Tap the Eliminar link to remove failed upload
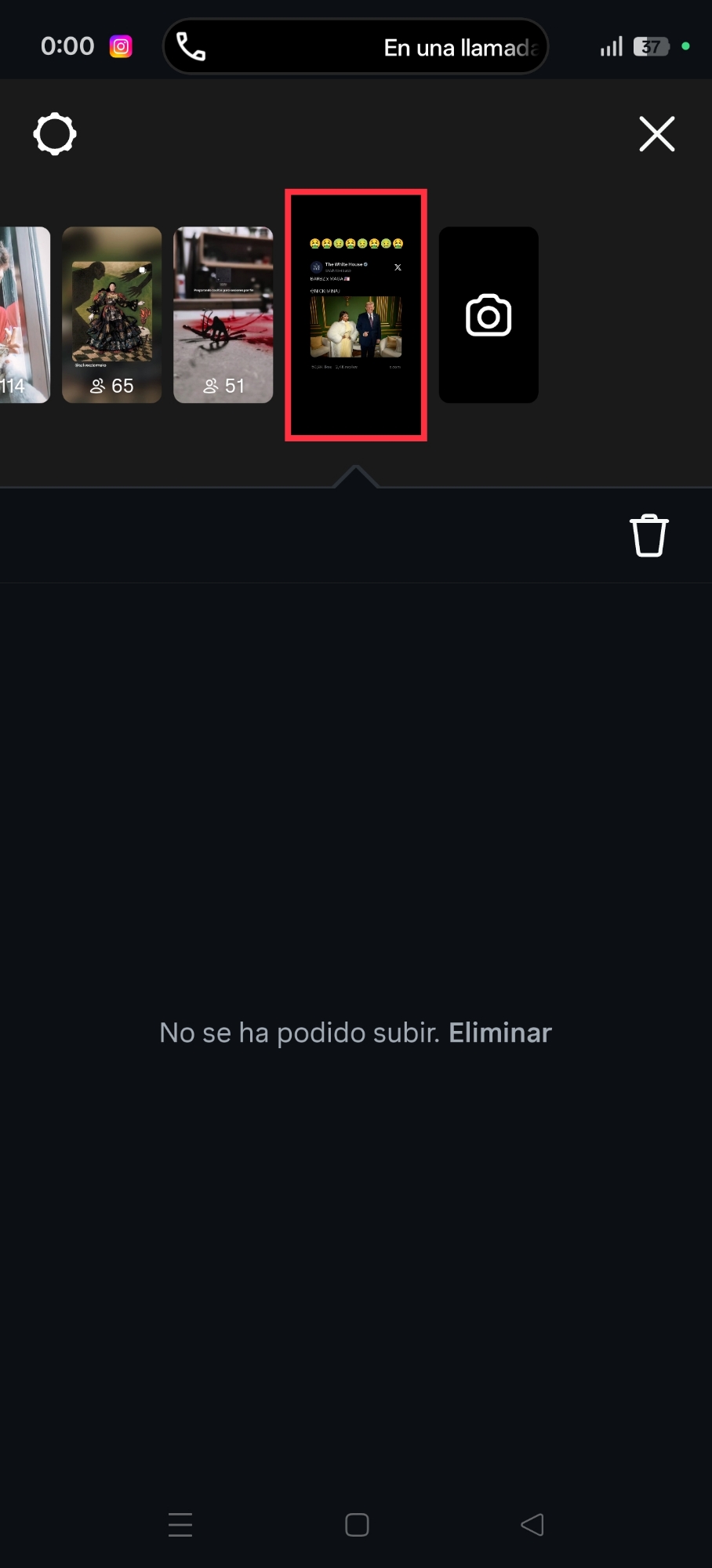This screenshot has width=712, height=1568. tap(500, 1033)
